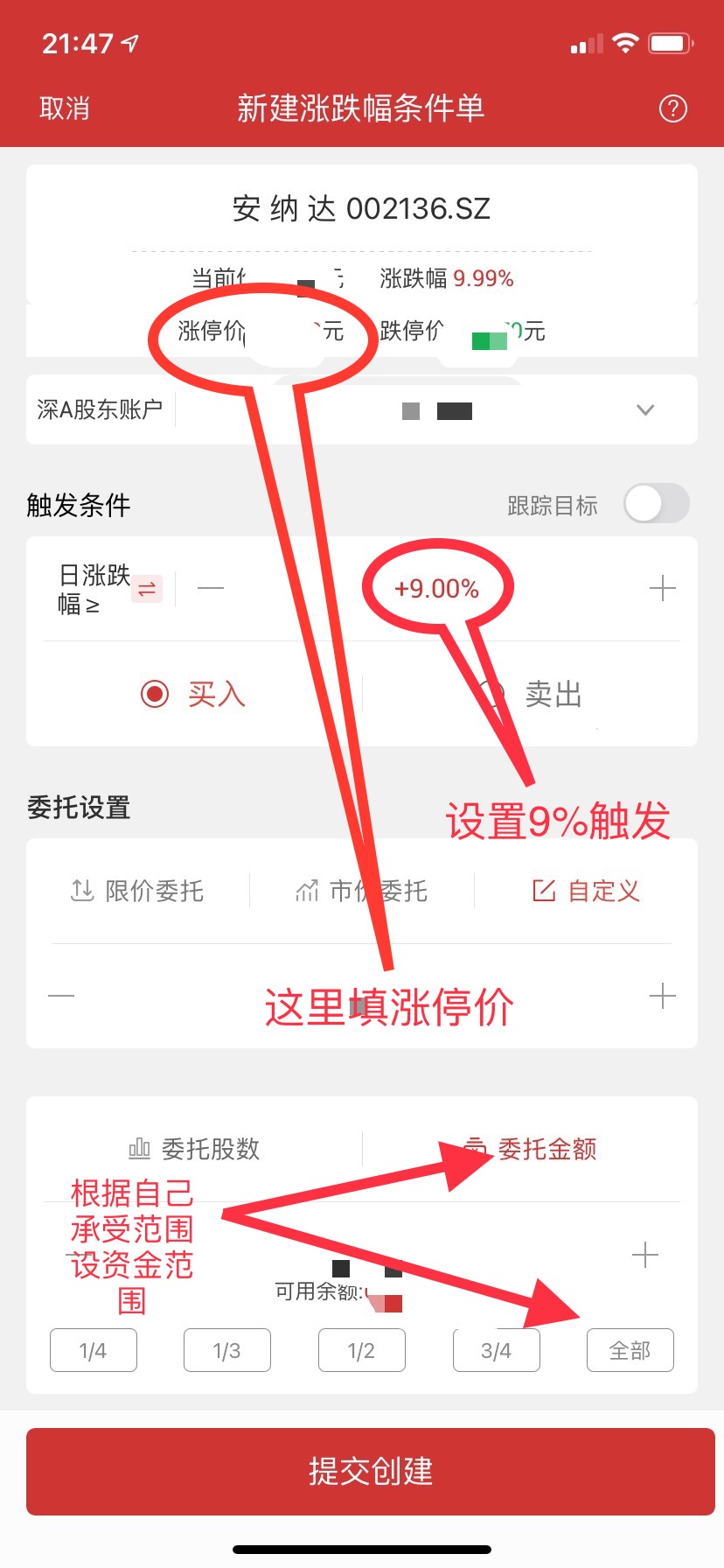Select the 全部 position chip
This screenshot has height=1568, width=724.
tap(630, 1350)
